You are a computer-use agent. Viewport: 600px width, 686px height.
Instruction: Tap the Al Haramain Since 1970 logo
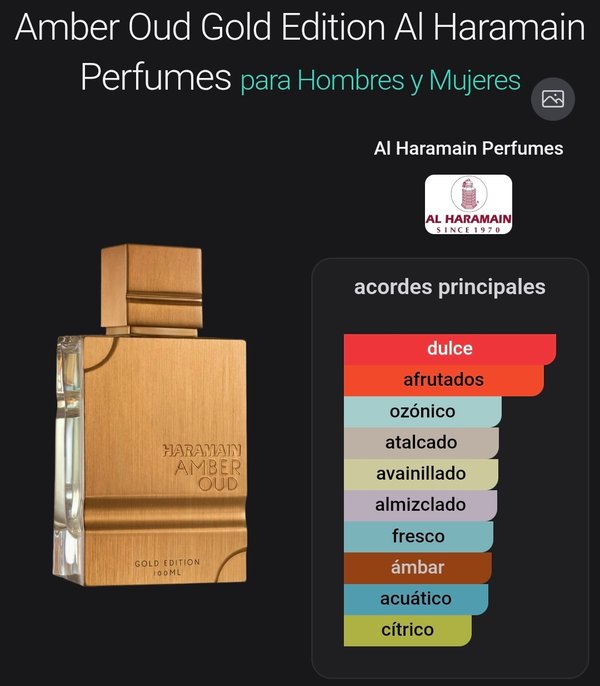point(468,205)
